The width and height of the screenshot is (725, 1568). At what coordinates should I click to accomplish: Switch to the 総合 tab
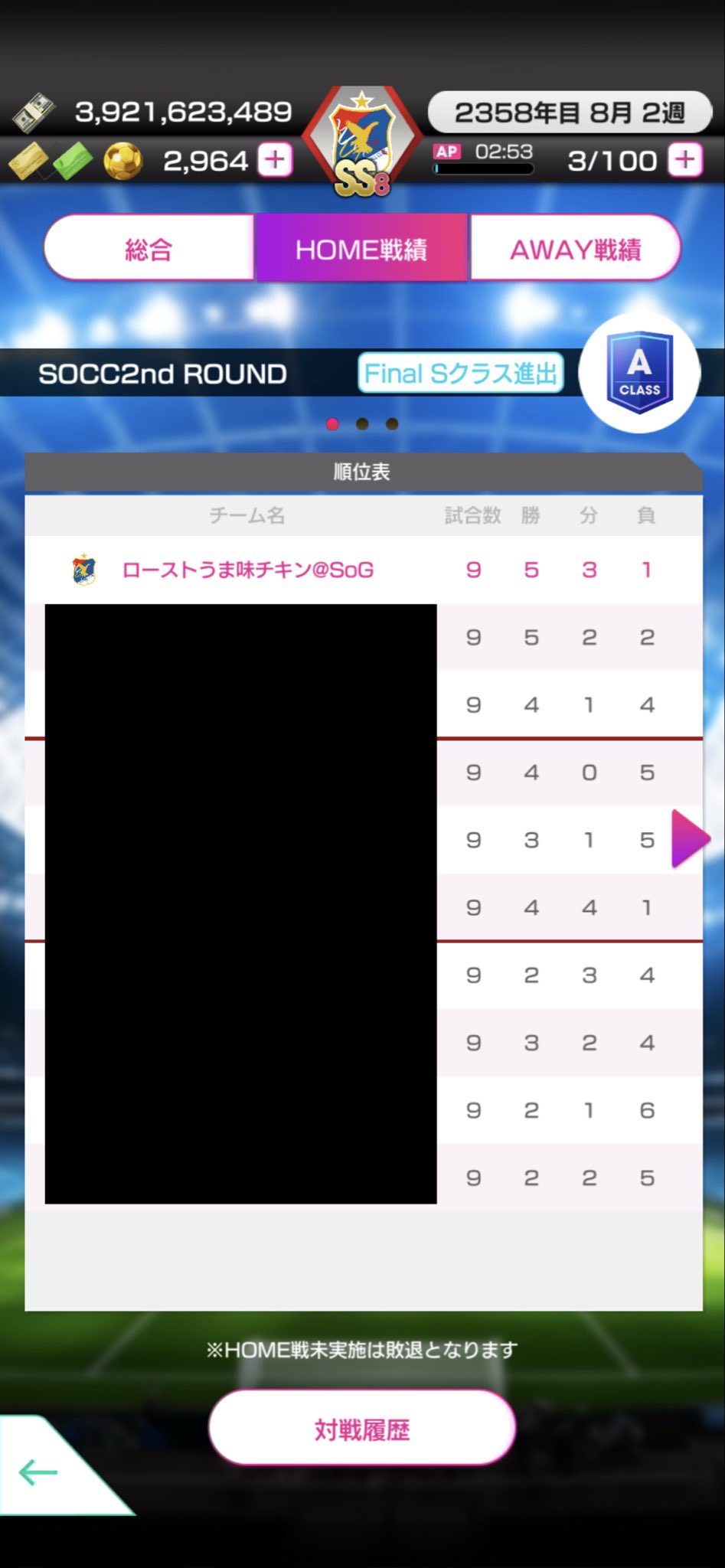click(x=149, y=249)
